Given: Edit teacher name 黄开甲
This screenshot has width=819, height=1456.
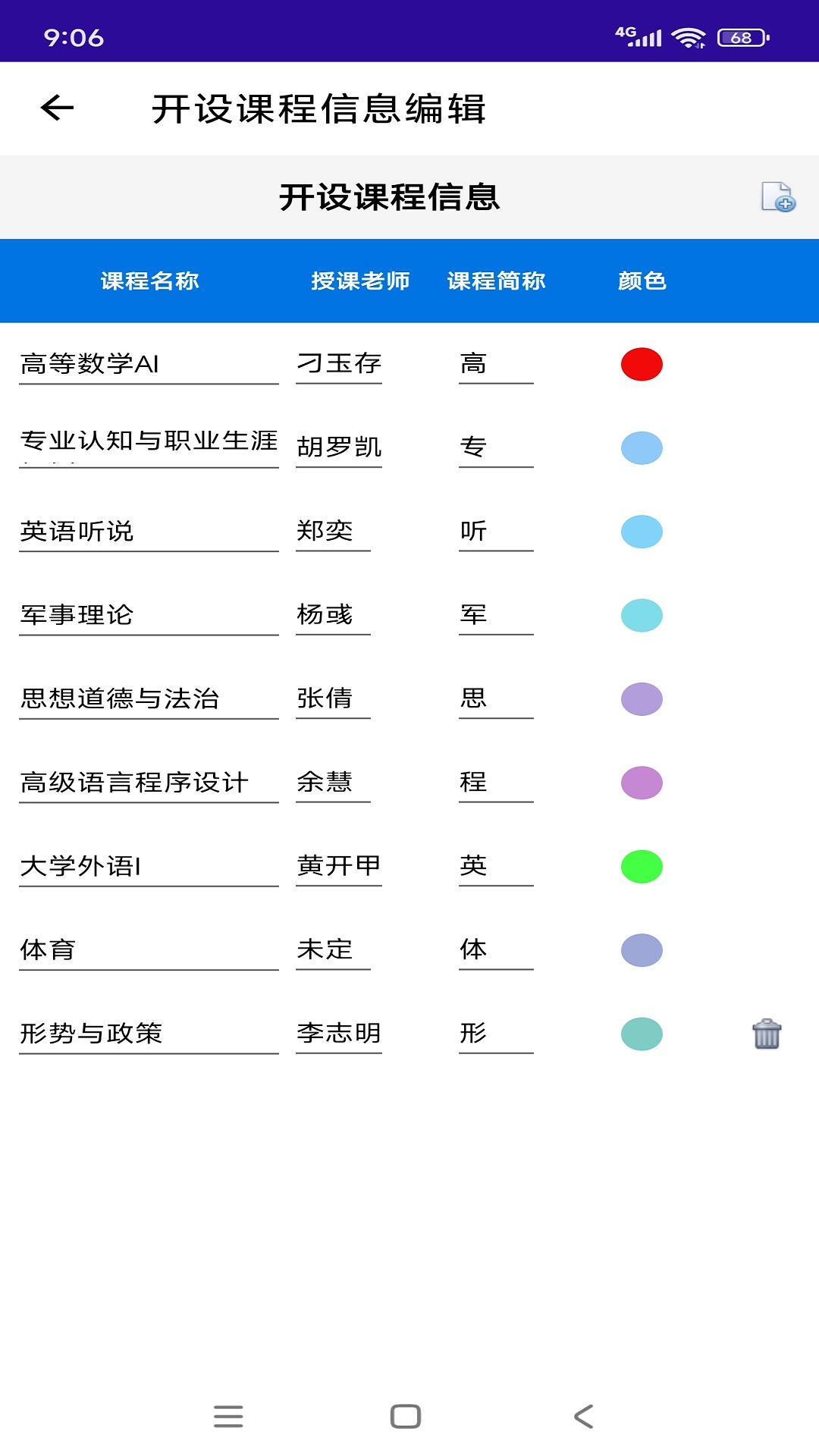Looking at the screenshot, I should click(338, 866).
